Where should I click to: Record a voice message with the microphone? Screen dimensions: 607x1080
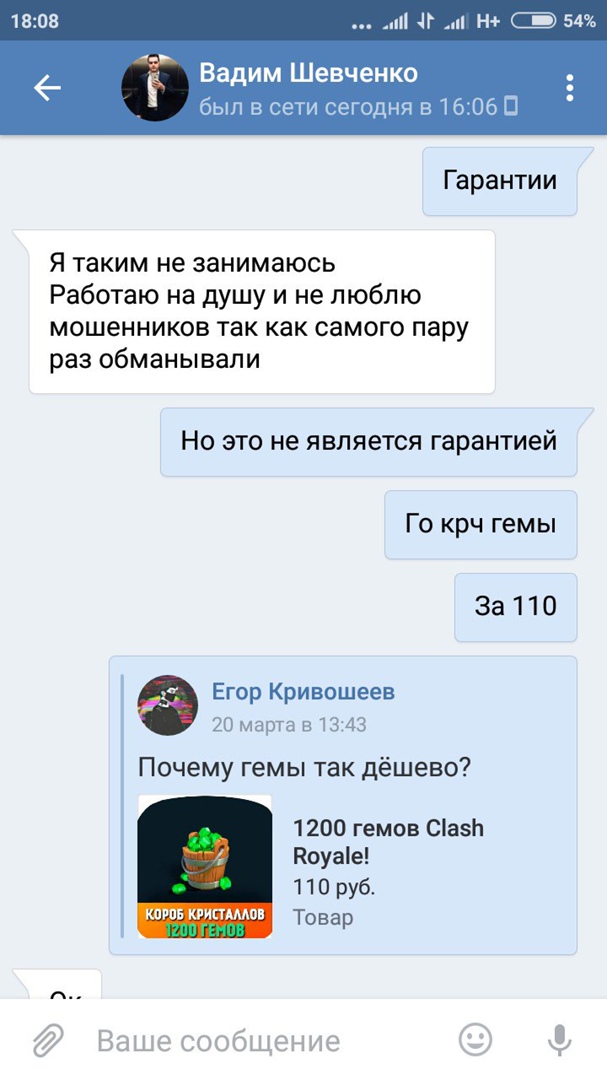point(560,1040)
